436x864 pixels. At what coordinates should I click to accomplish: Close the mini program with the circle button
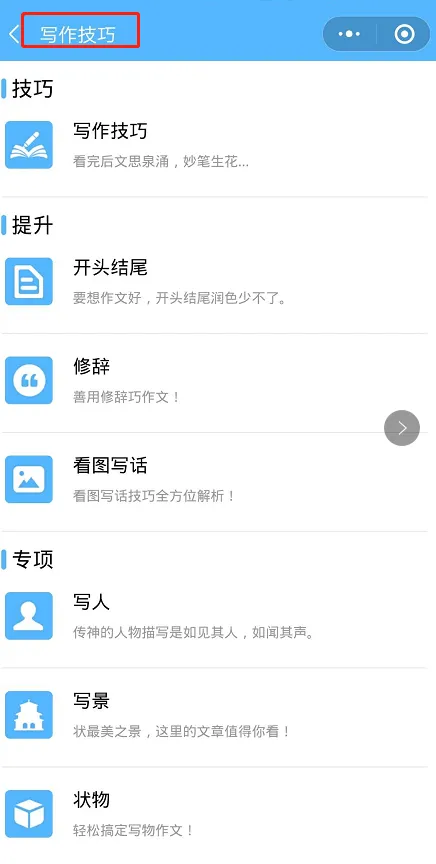(404, 34)
